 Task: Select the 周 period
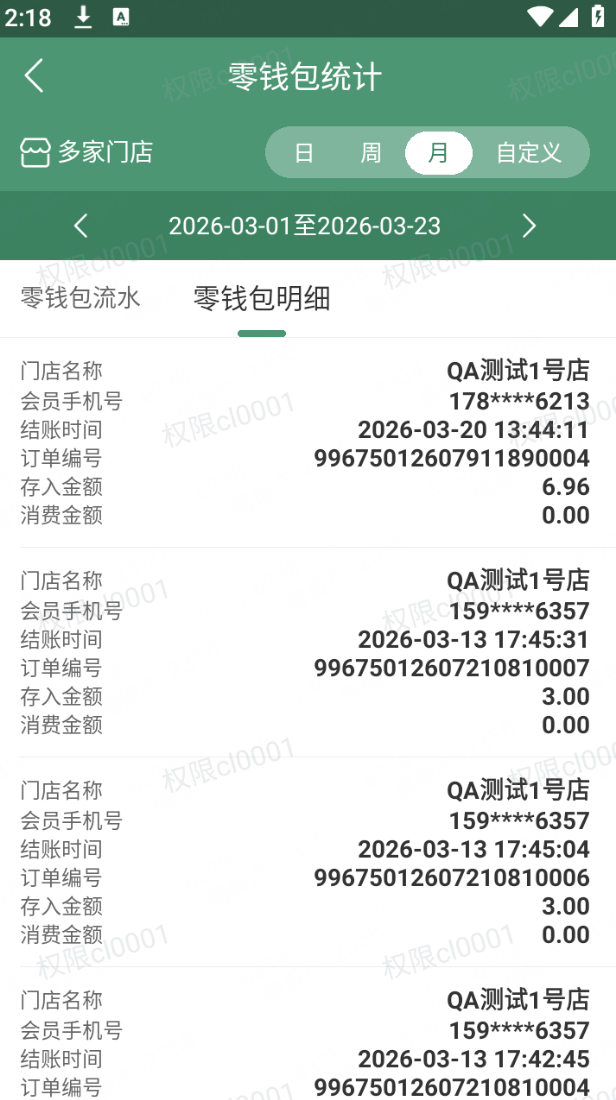(x=371, y=153)
